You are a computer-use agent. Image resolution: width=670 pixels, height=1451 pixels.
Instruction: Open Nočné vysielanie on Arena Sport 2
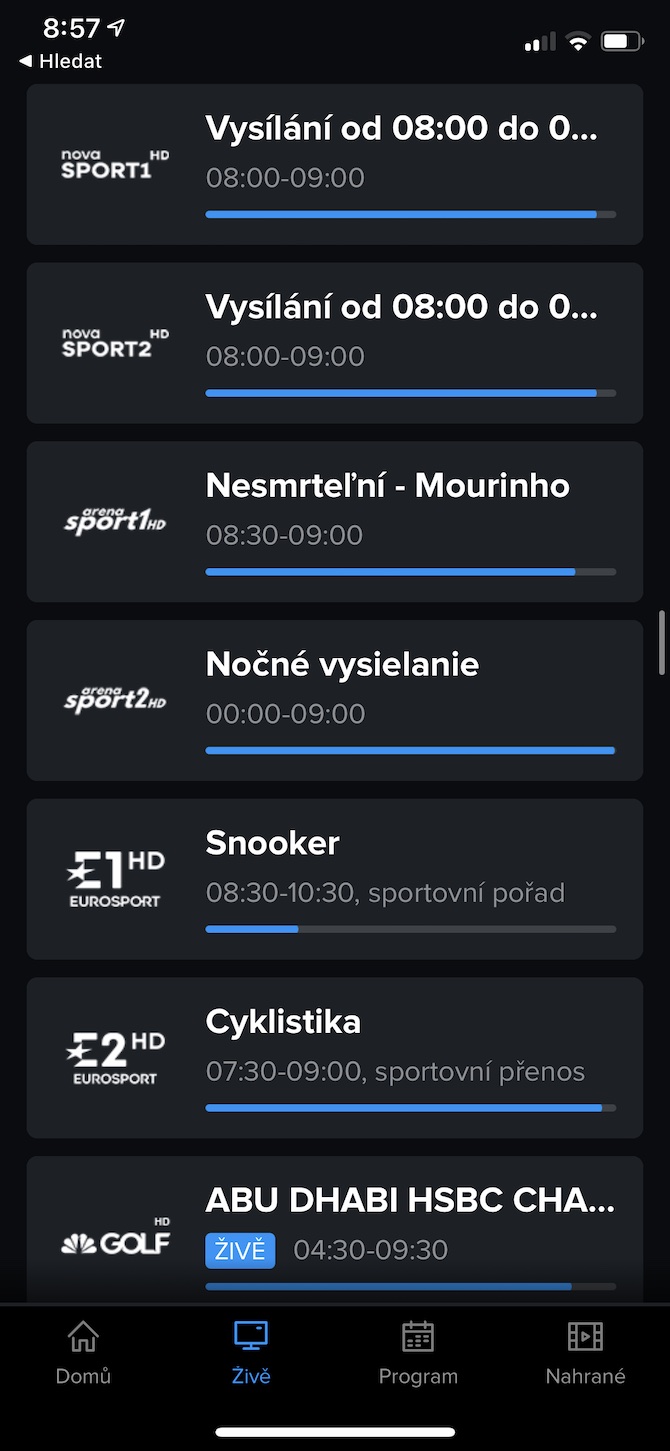(x=334, y=700)
